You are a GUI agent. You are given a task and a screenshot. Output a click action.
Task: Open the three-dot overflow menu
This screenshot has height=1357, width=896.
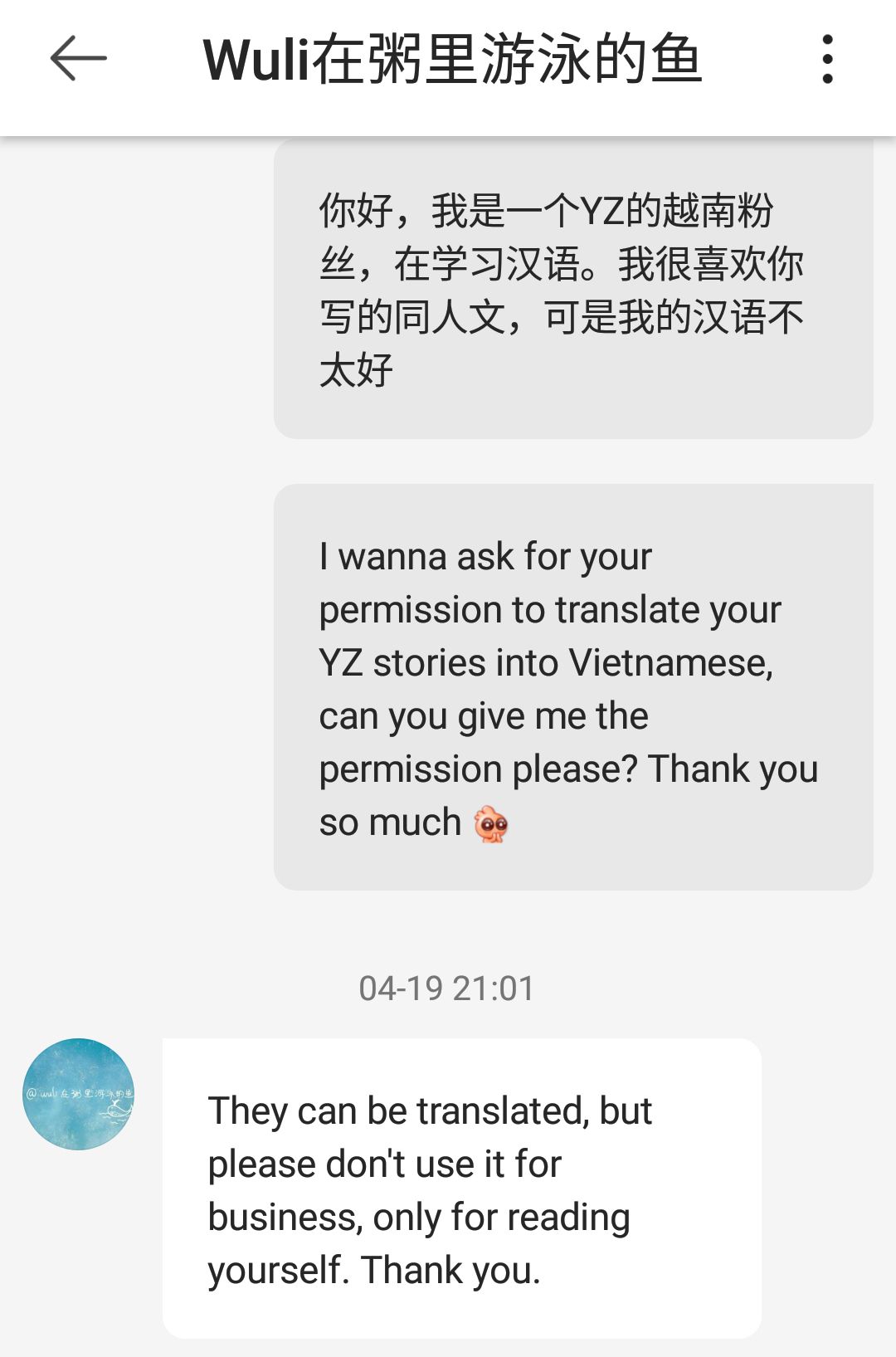click(826, 59)
